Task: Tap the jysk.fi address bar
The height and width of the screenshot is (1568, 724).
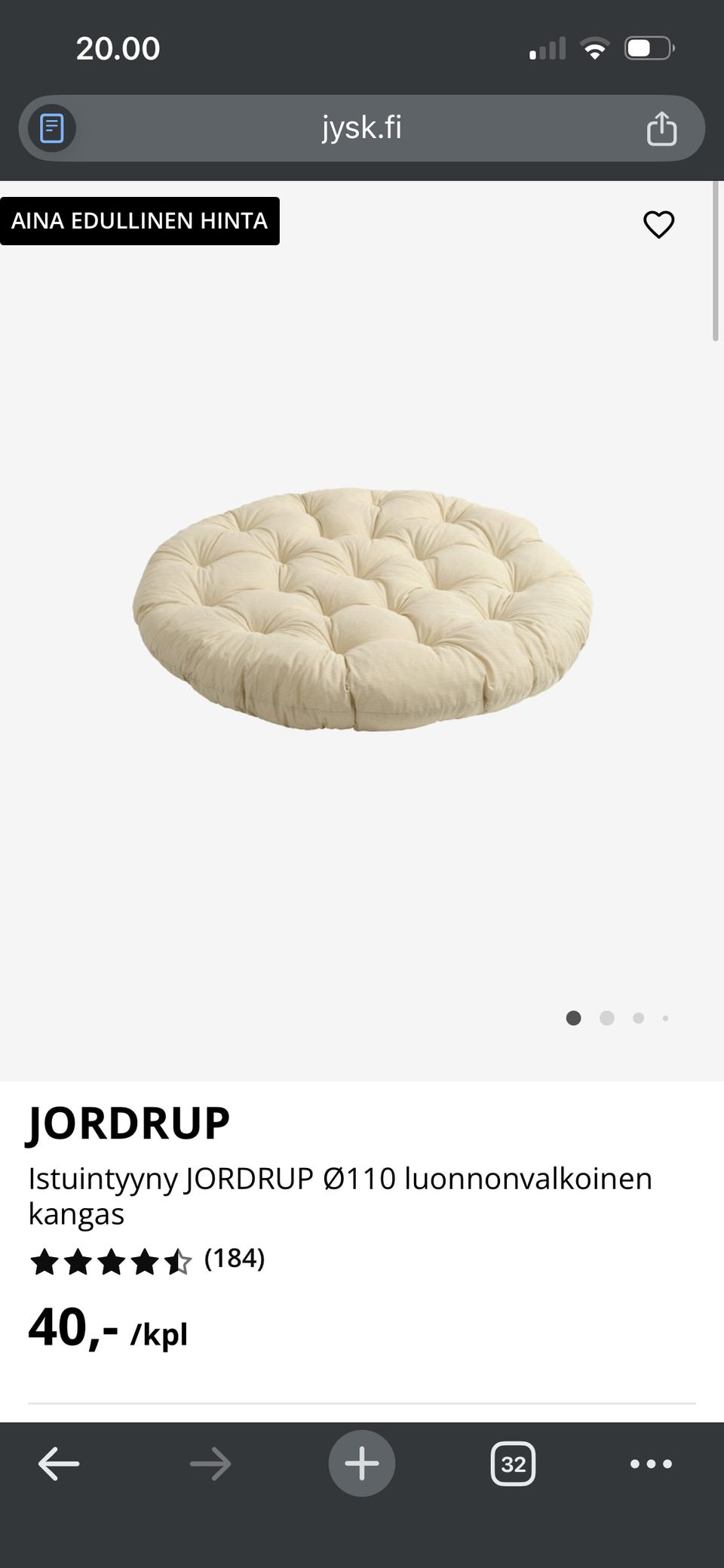Action: pyautogui.click(x=362, y=128)
